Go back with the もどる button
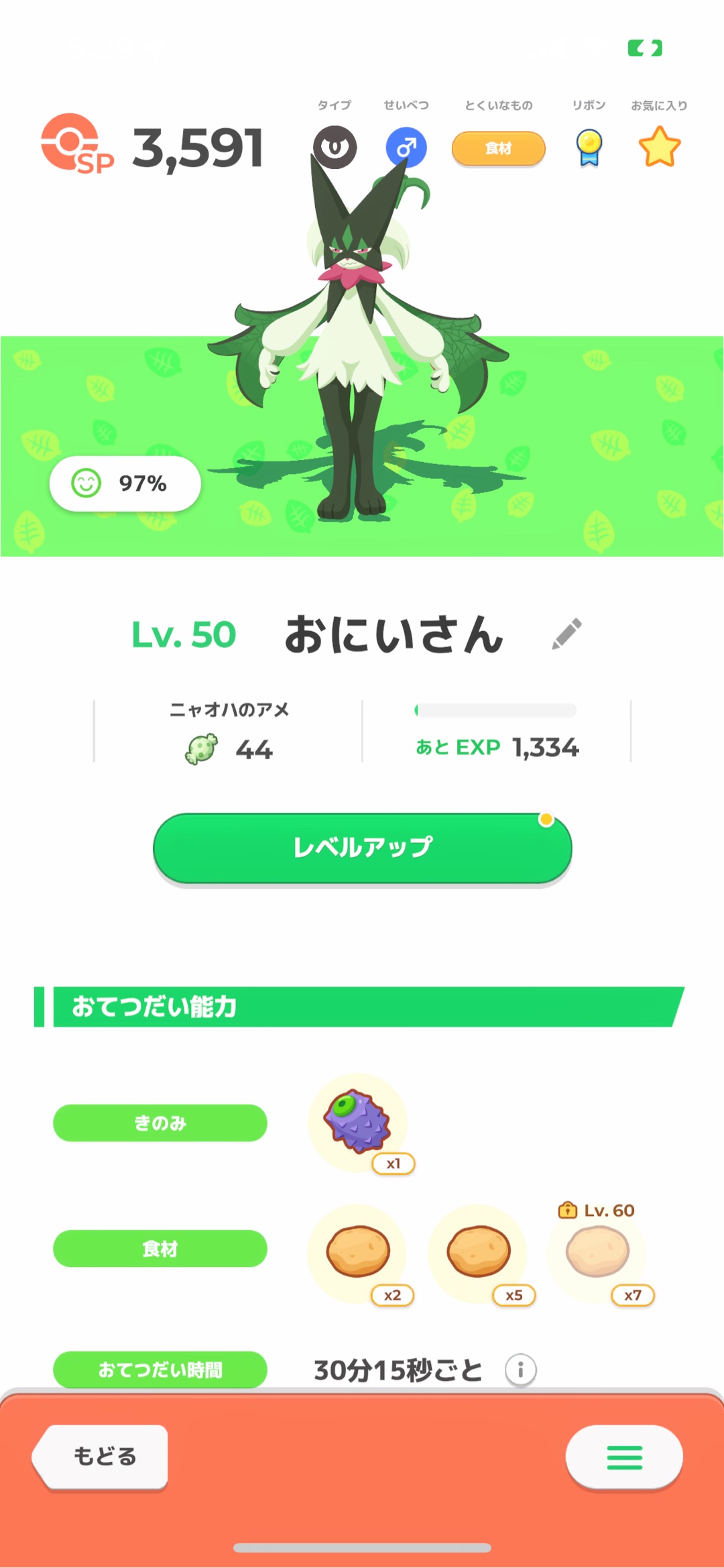This screenshot has width=724, height=1568. point(102,1457)
